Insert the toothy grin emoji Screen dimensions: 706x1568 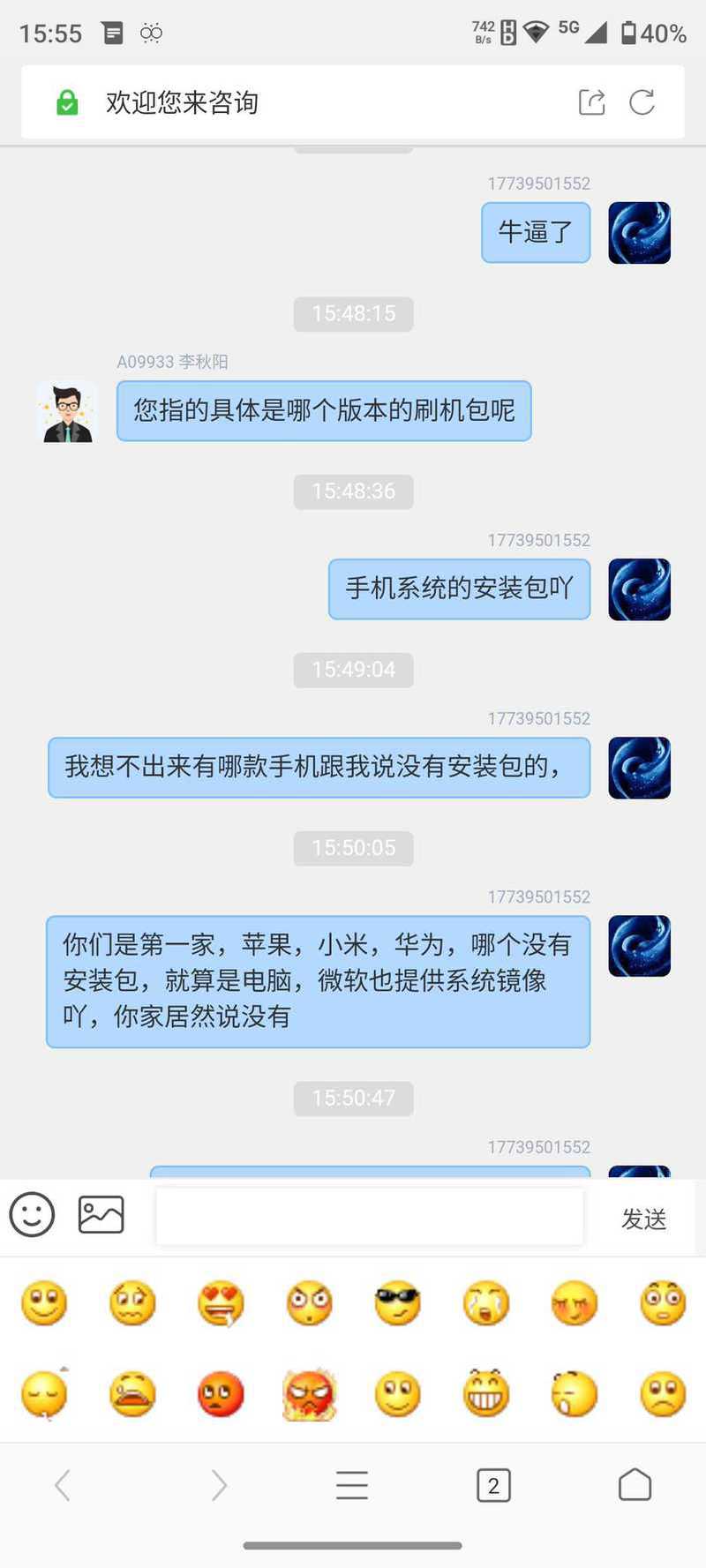click(x=485, y=1395)
